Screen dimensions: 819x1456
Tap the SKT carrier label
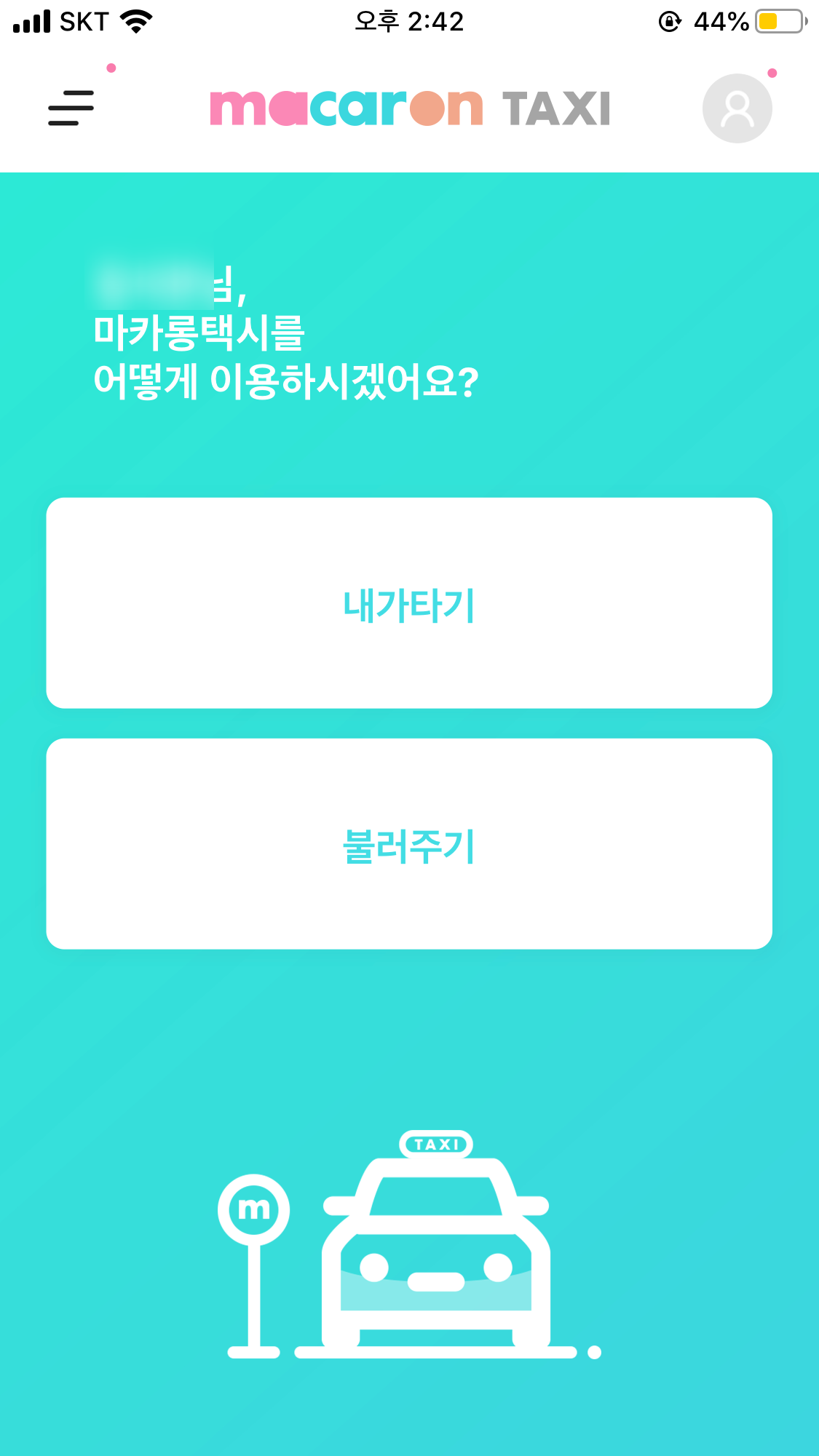pyautogui.click(x=82, y=20)
